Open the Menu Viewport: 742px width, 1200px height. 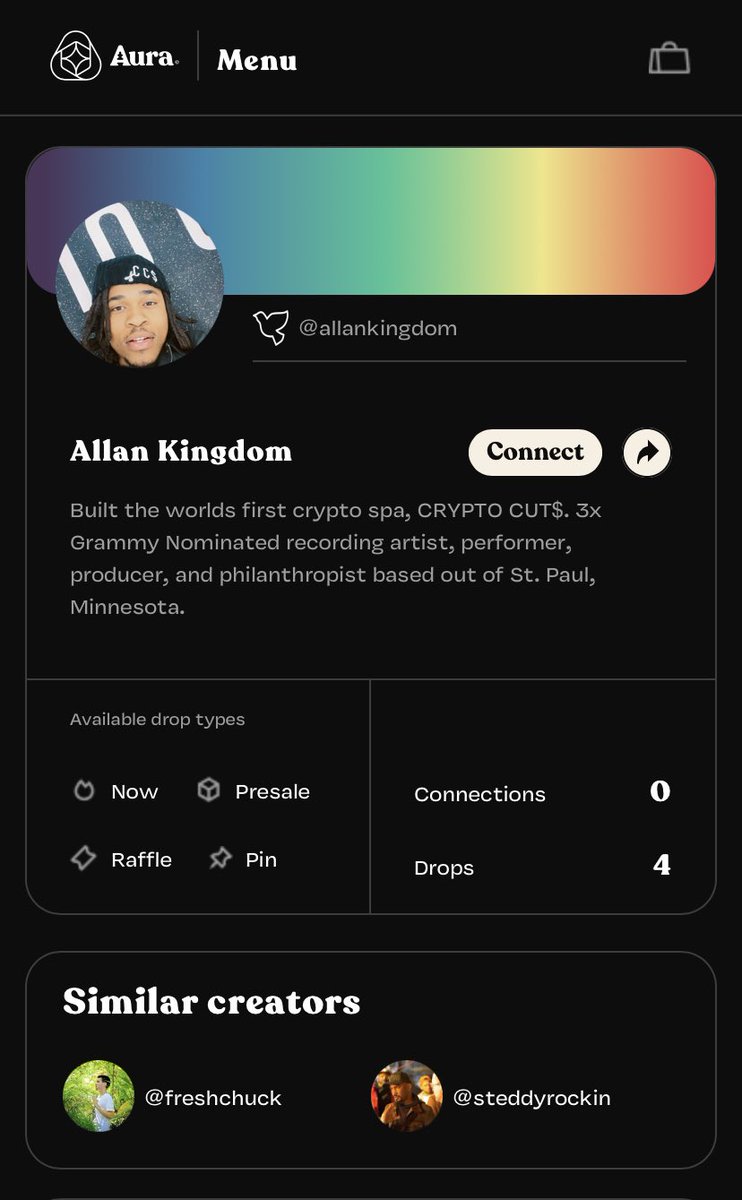(257, 60)
